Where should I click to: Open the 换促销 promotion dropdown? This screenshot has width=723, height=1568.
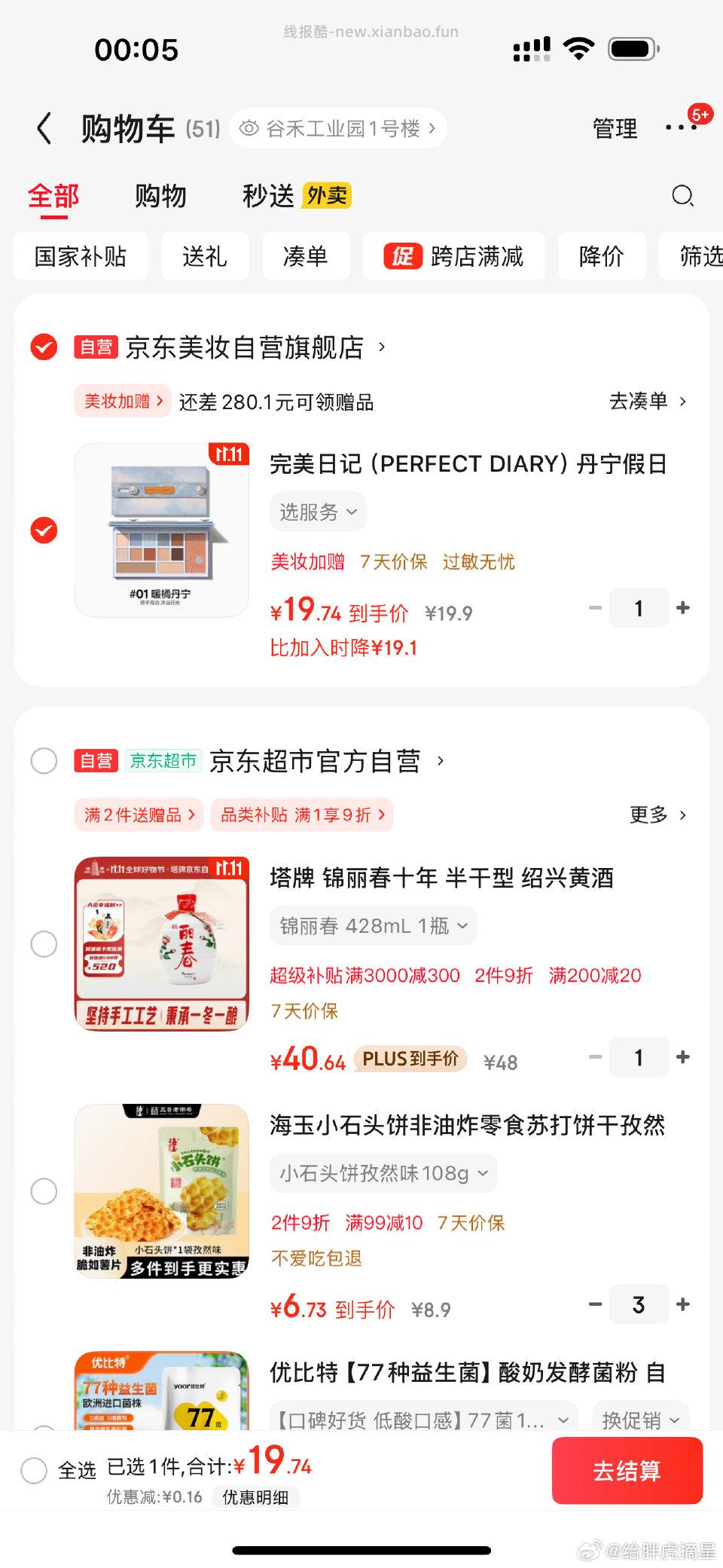(x=641, y=1420)
